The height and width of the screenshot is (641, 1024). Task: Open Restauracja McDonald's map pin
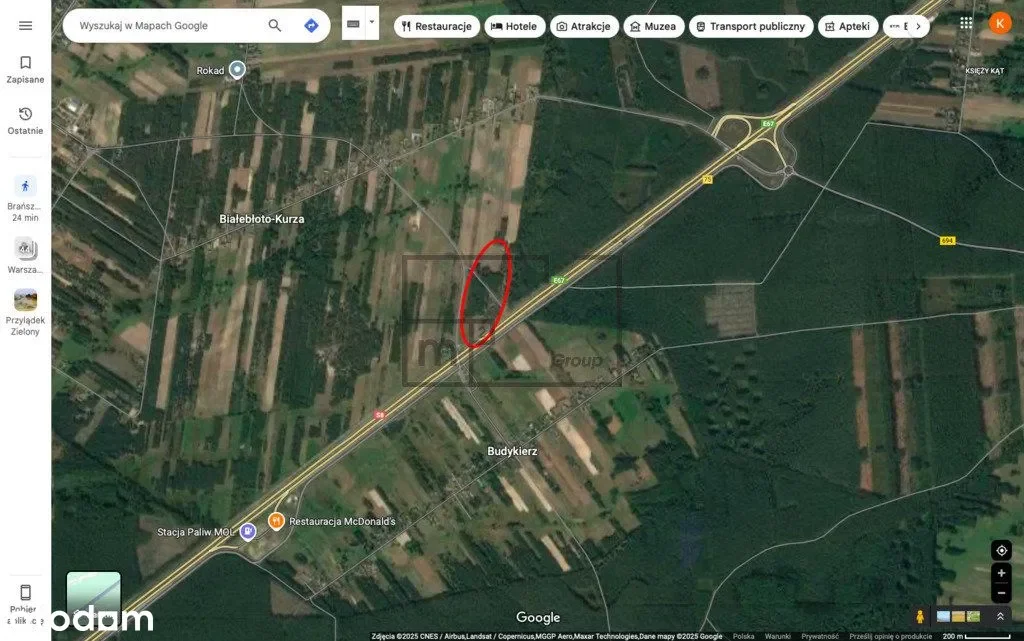(276, 521)
